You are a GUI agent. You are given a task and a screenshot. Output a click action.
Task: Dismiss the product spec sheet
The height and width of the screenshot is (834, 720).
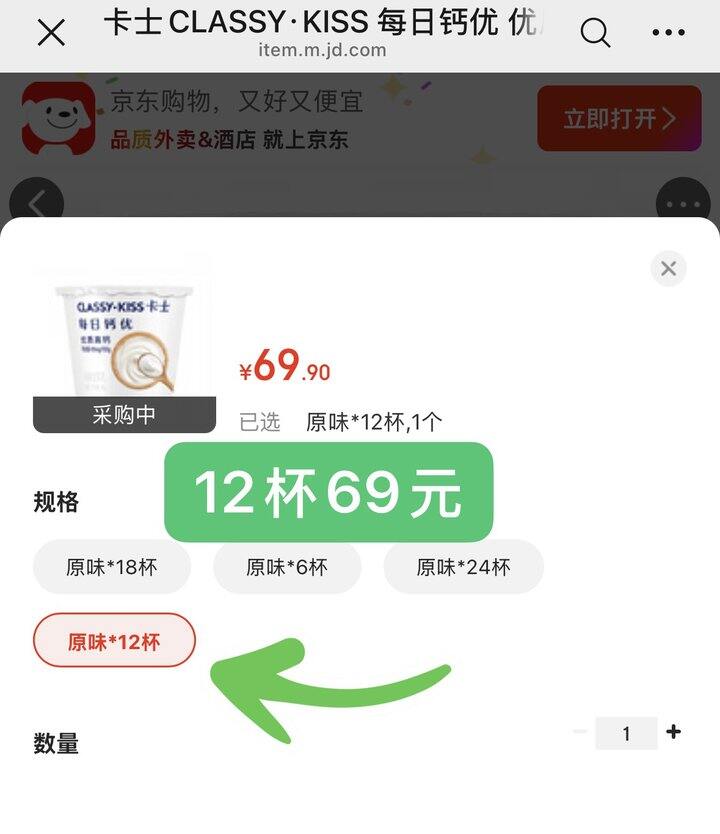tap(668, 268)
